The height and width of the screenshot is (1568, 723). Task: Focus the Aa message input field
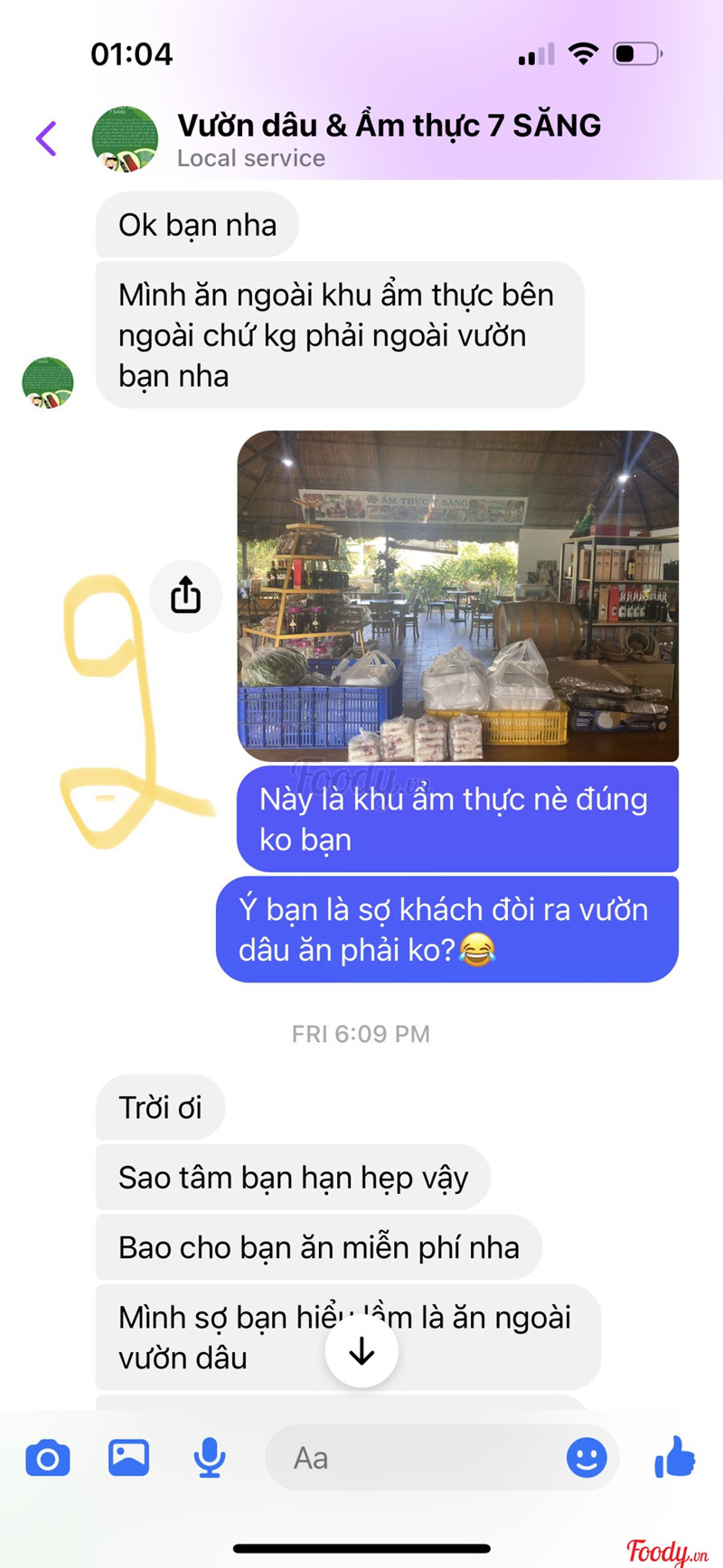click(416, 1458)
